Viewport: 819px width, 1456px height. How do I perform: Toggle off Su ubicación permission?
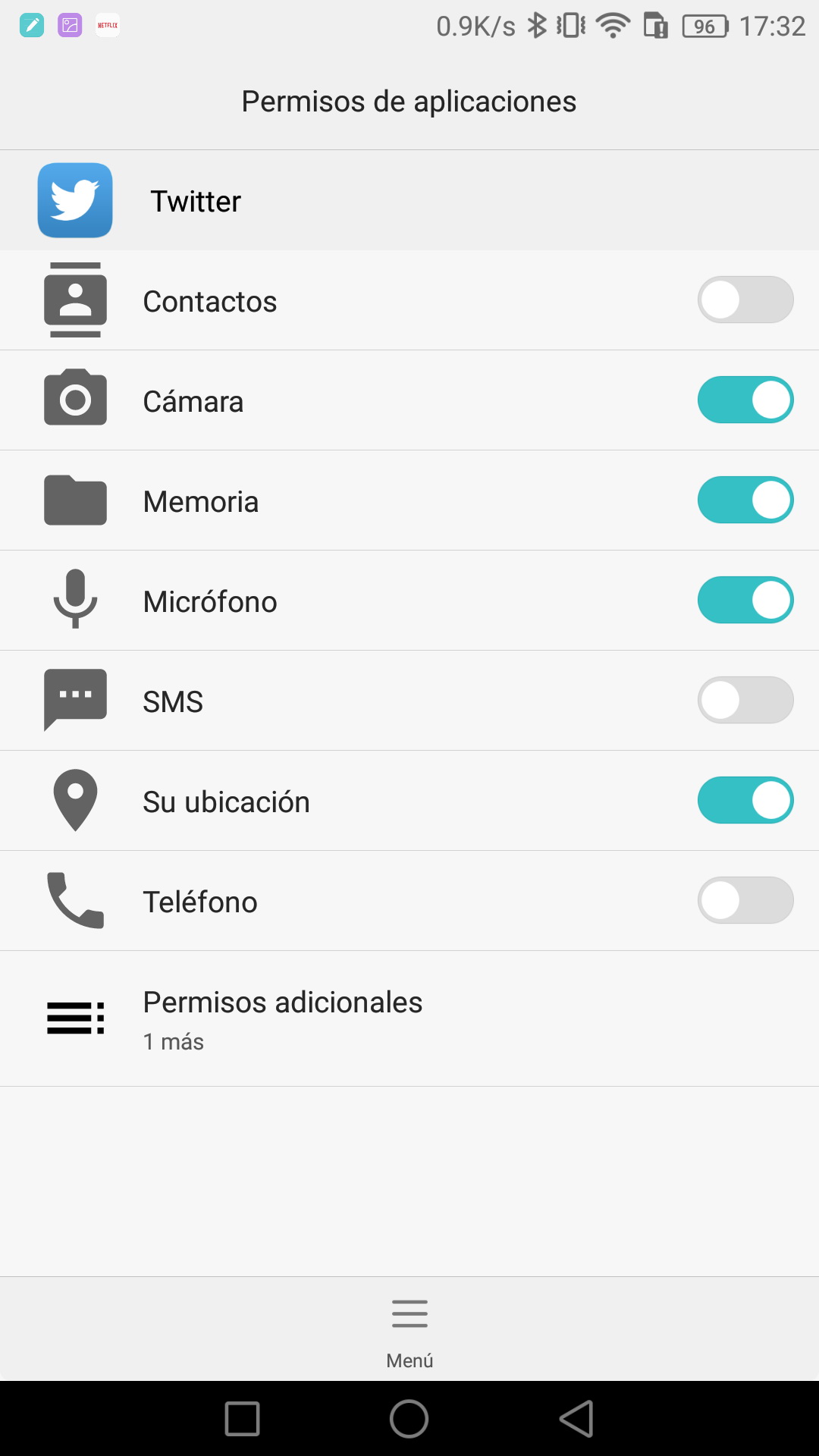[x=745, y=801]
